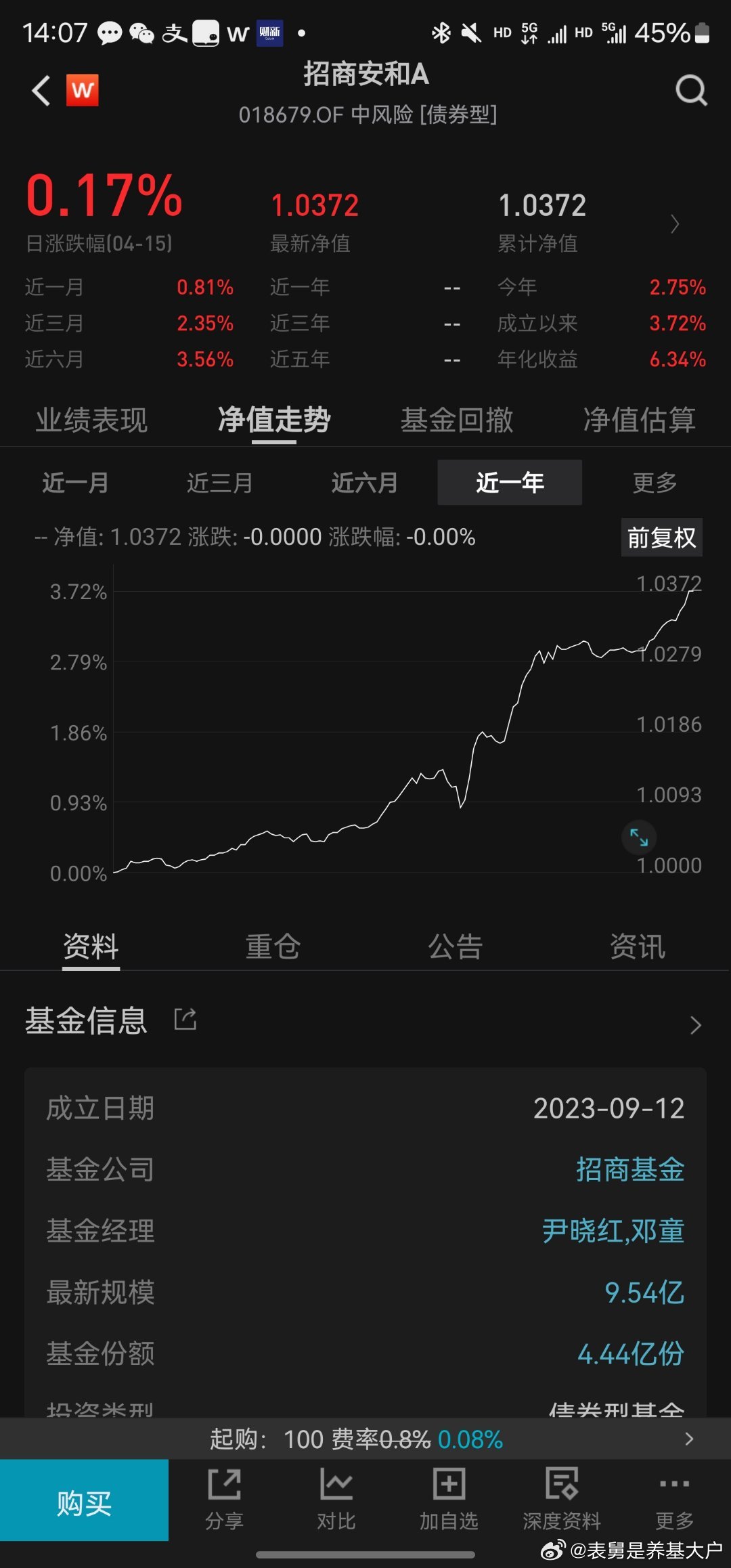This screenshot has height=1568, width=731.
Task: Go back using the top-left arrow
Action: point(41,91)
